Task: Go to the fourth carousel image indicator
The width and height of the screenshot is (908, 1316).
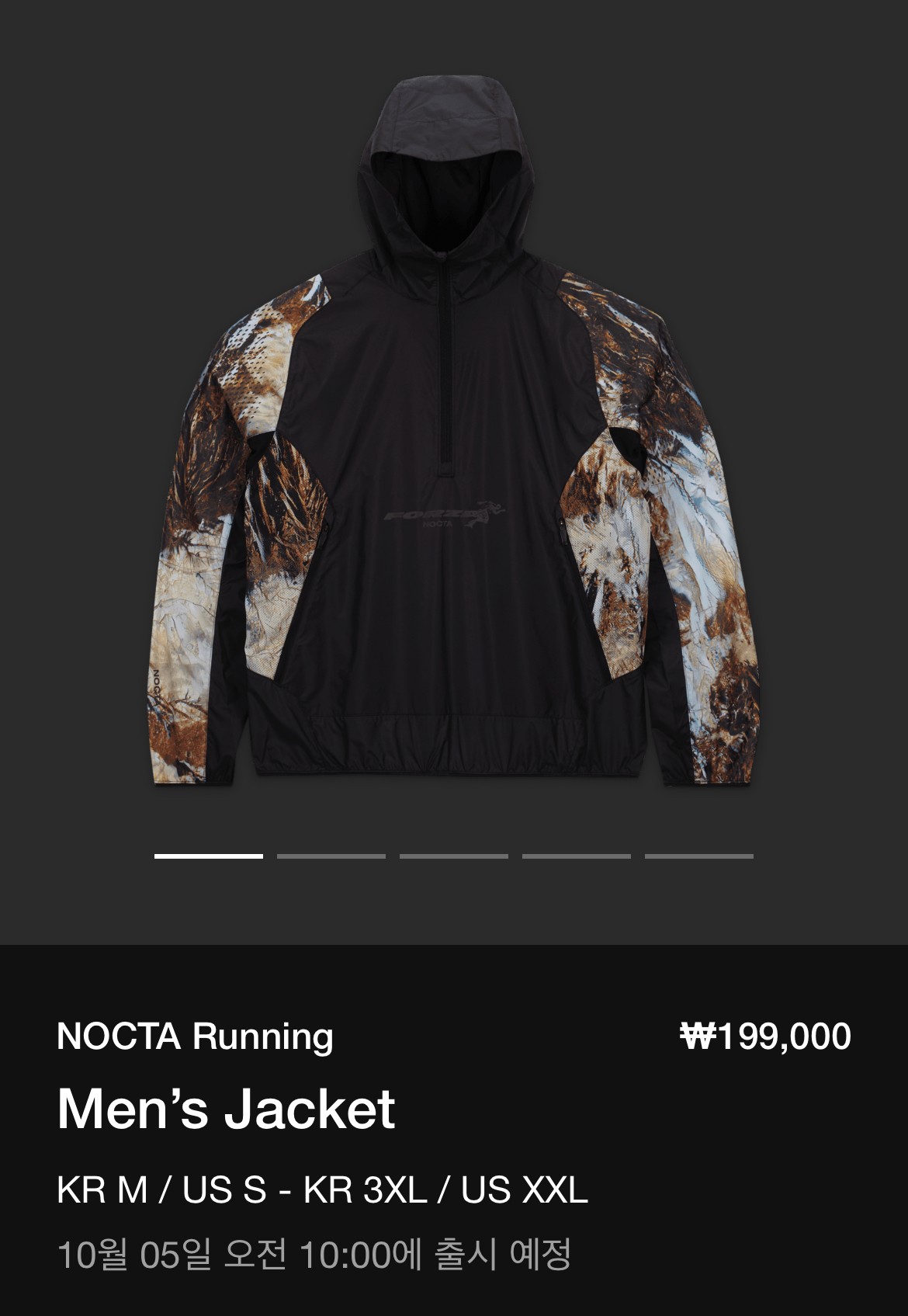Action: [577, 856]
